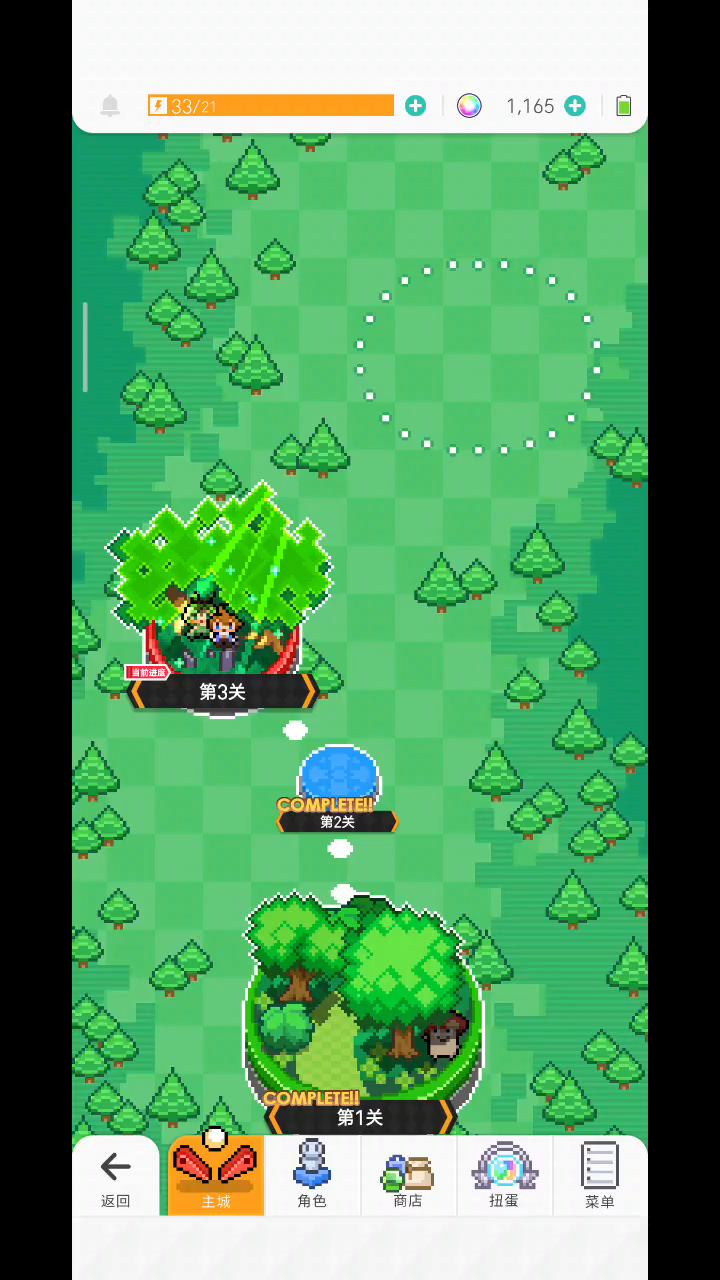720x1280 pixels.
Task: Add more energy with the plus icon
Action: click(415, 106)
